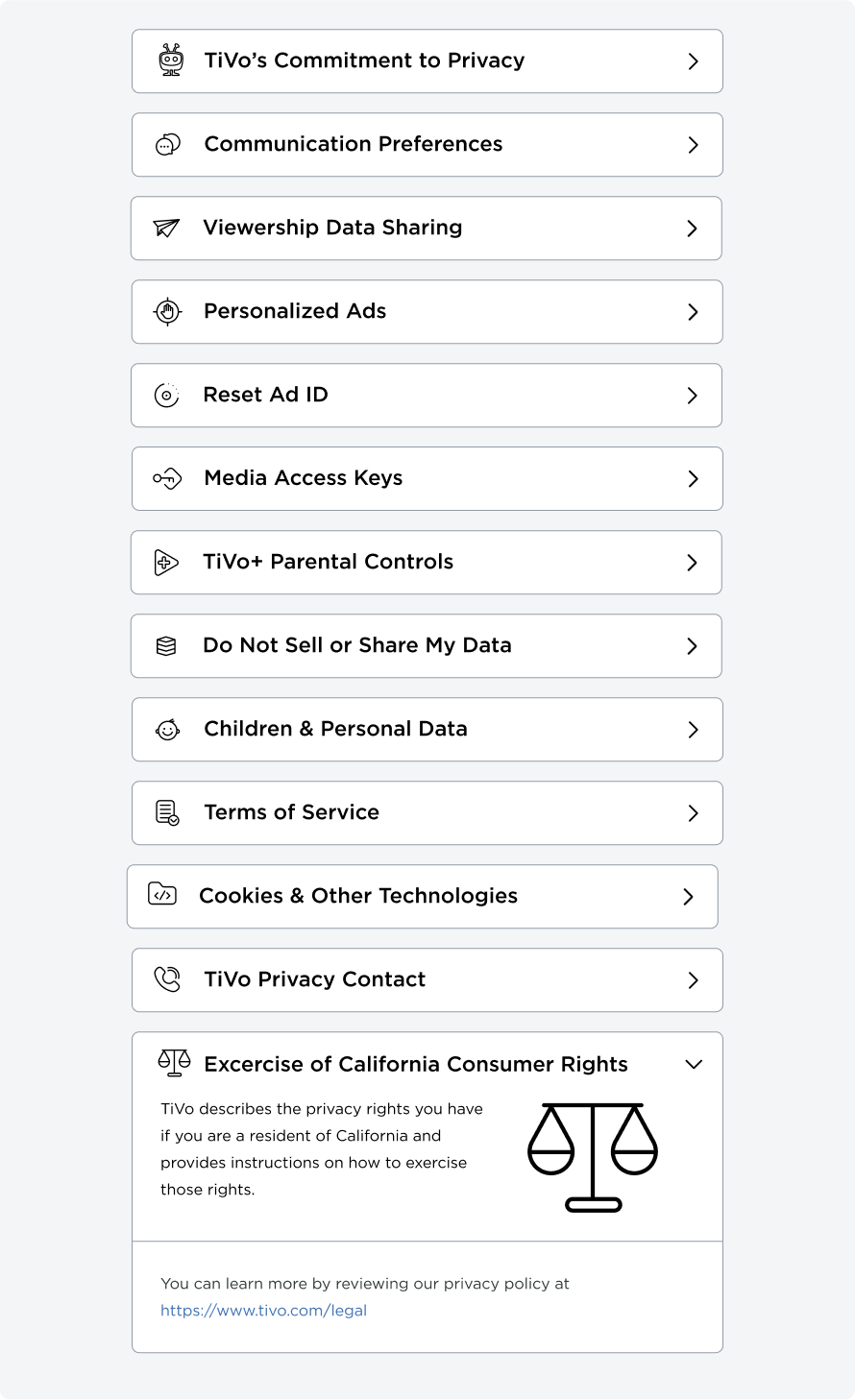Screen dimensions: 855x1400
Task: View Children & Personal Data
Action: pyautogui.click(x=427, y=730)
